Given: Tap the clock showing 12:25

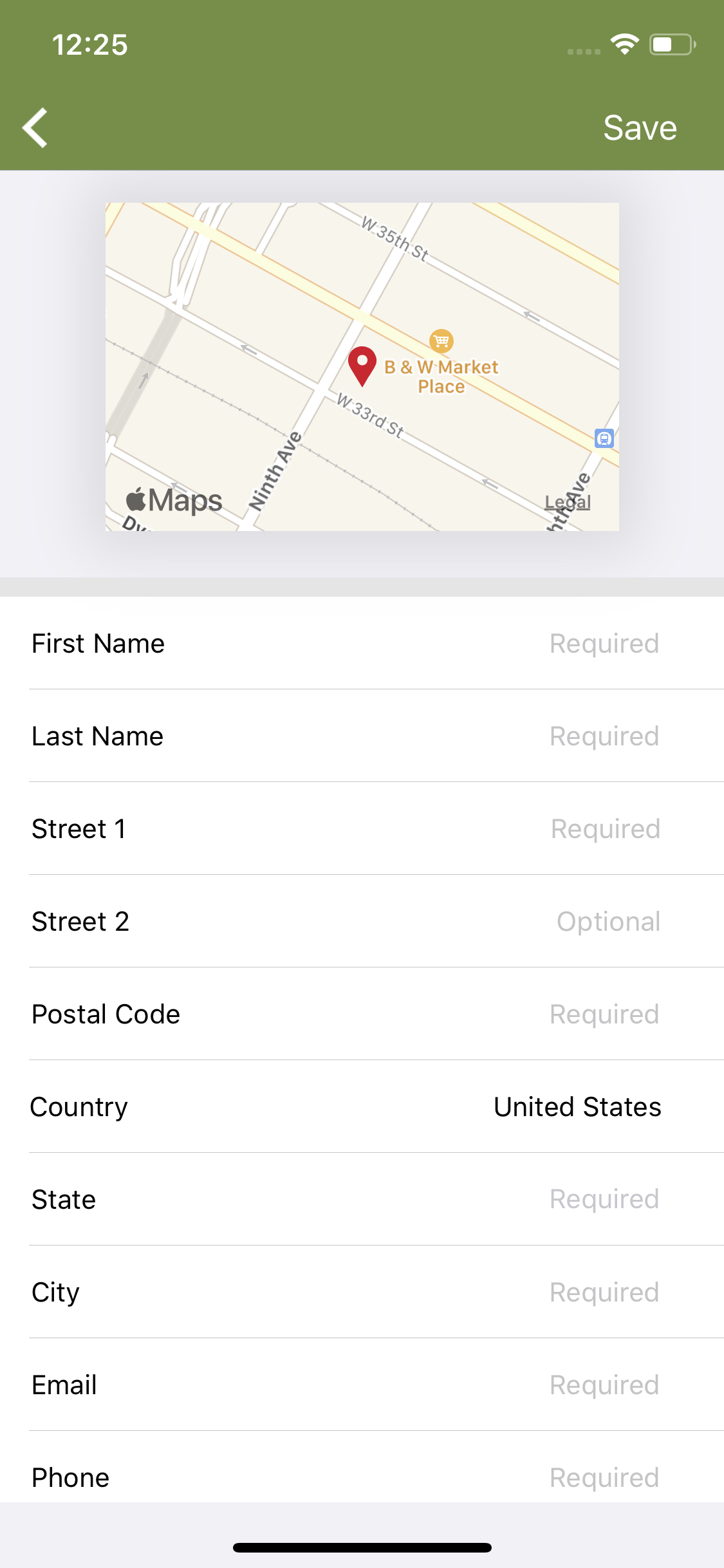Looking at the screenshot, I should [90, 44].
